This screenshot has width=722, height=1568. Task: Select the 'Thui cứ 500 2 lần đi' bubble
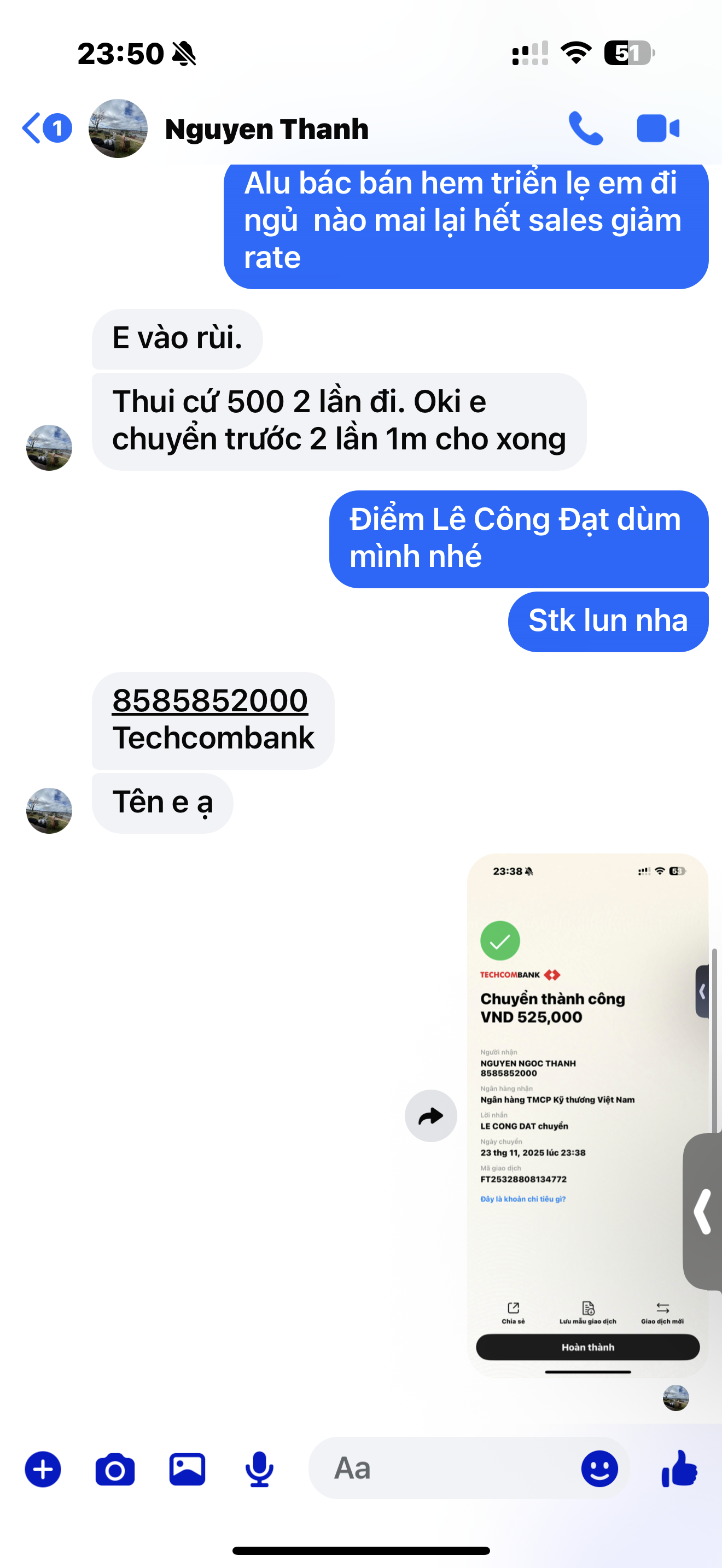click(341, 420)
